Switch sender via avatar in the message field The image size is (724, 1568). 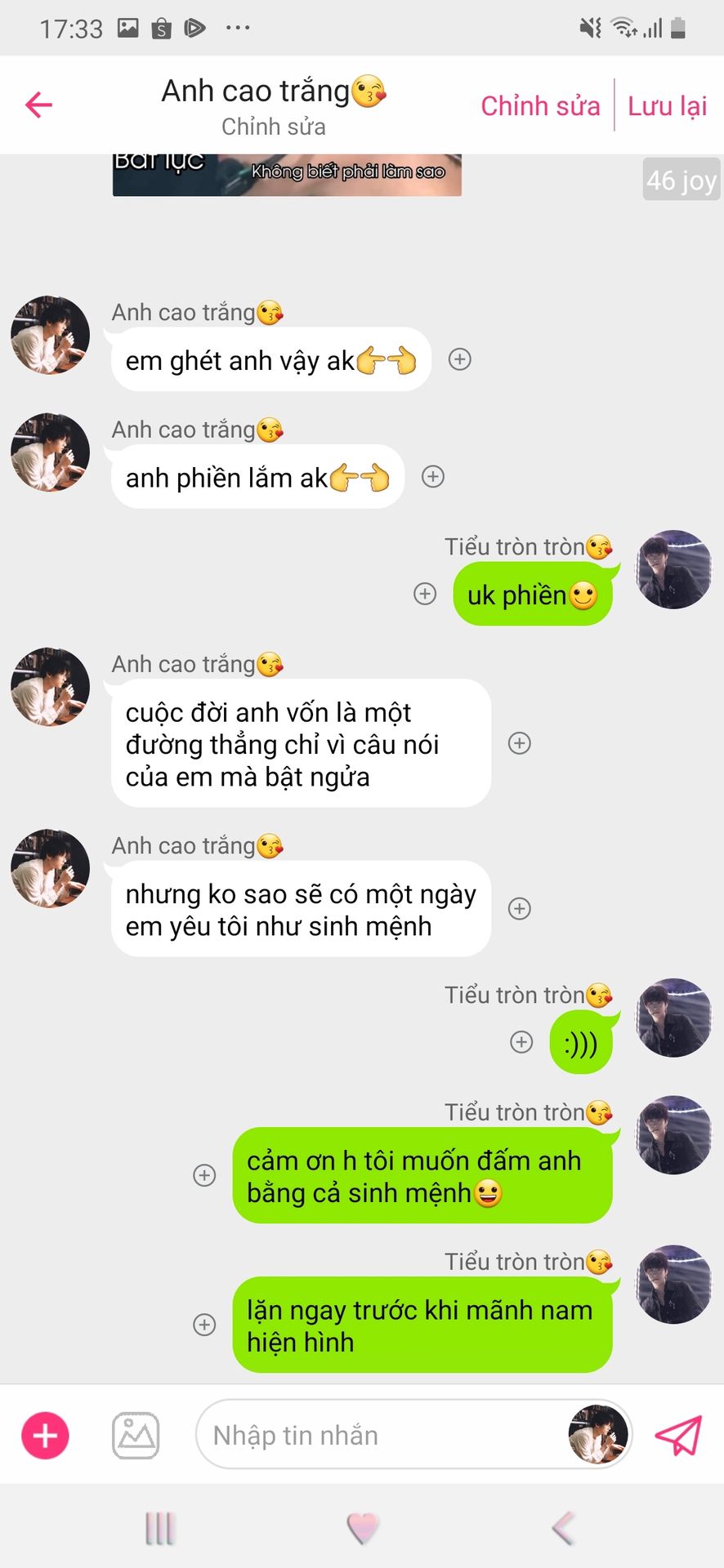pos(598,1434)
